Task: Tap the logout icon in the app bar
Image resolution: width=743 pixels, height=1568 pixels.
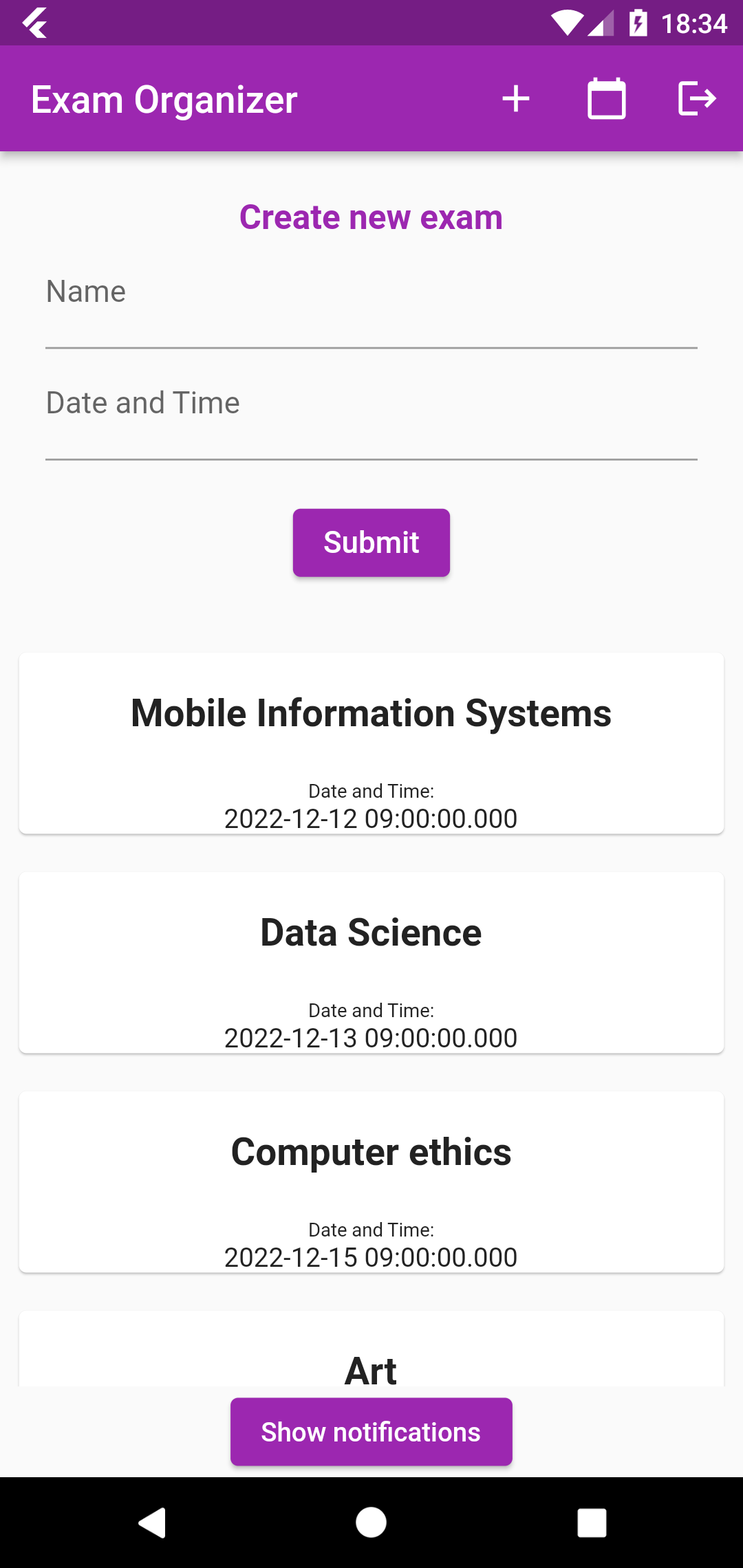Action: 697,98
